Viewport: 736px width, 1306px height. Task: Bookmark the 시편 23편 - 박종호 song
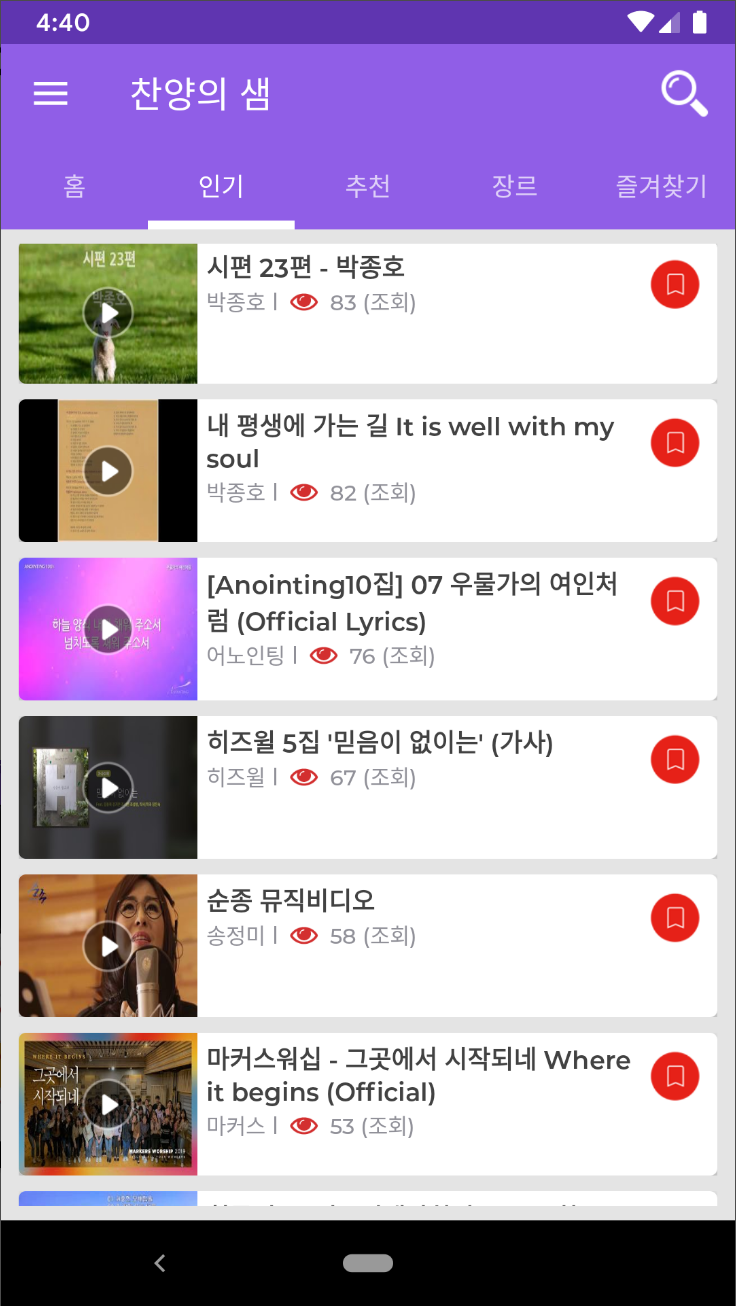click(675, 284)
